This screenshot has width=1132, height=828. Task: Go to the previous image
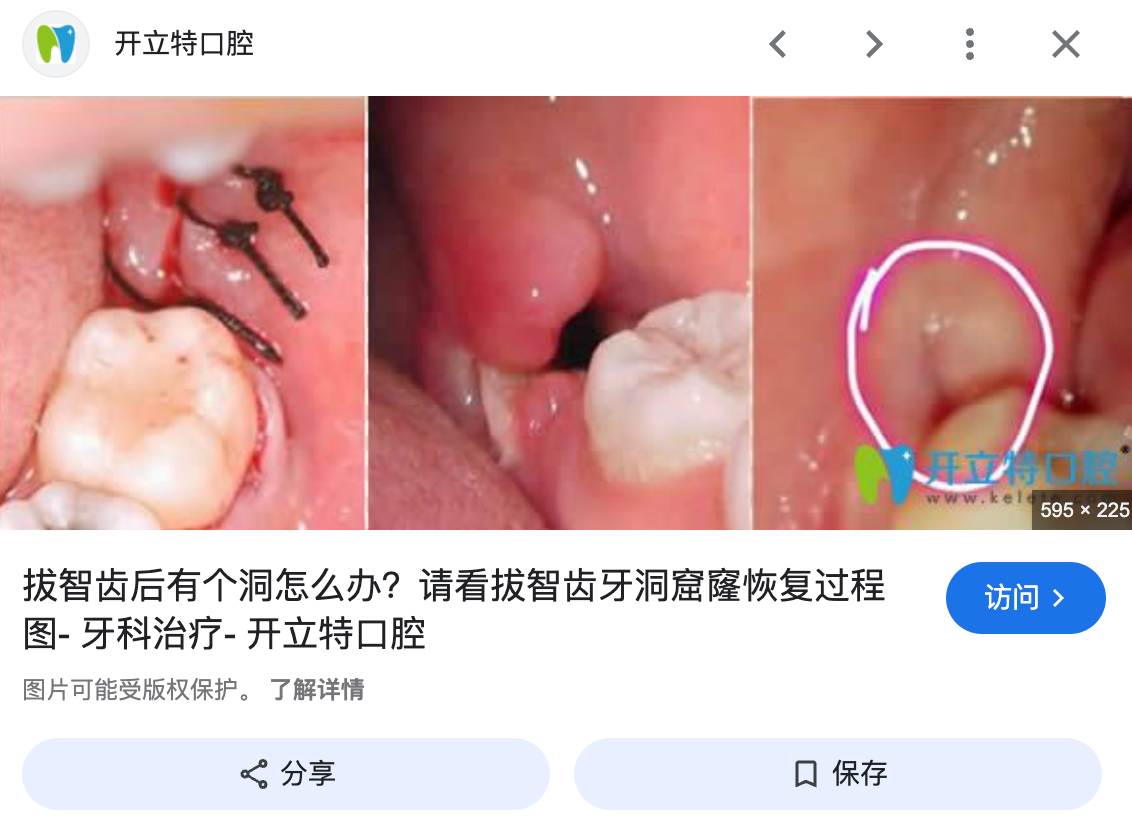pos(778,44)
